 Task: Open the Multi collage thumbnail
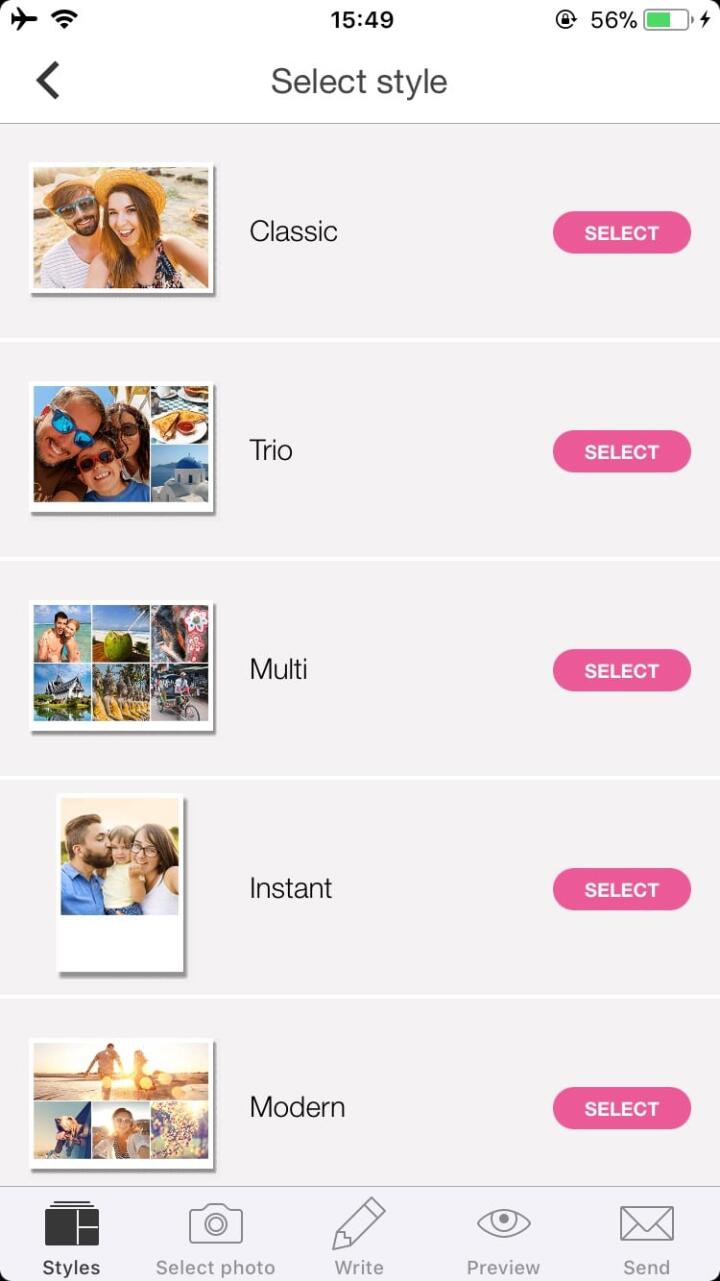[x=121, y=666]
